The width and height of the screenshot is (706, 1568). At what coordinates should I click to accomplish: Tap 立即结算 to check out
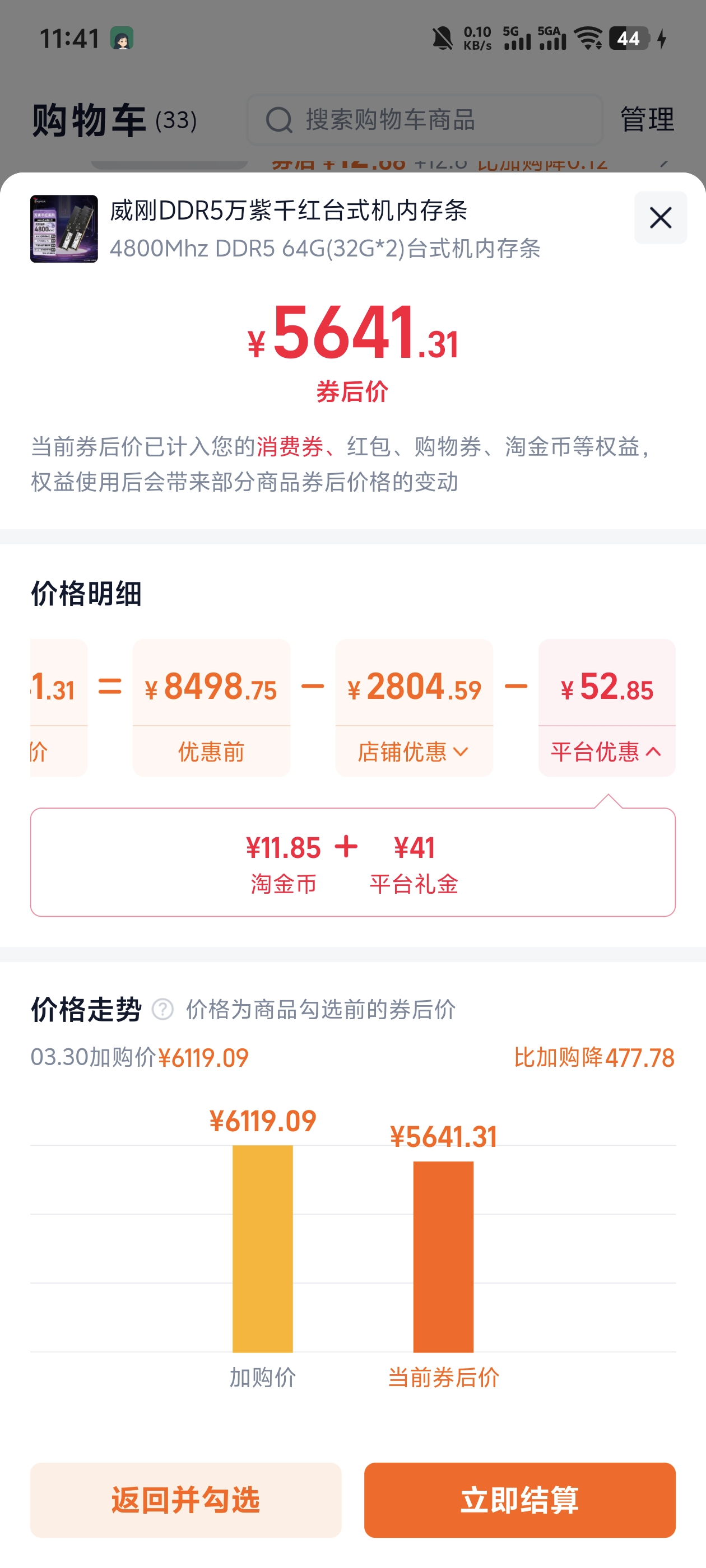click(519, 1500)
